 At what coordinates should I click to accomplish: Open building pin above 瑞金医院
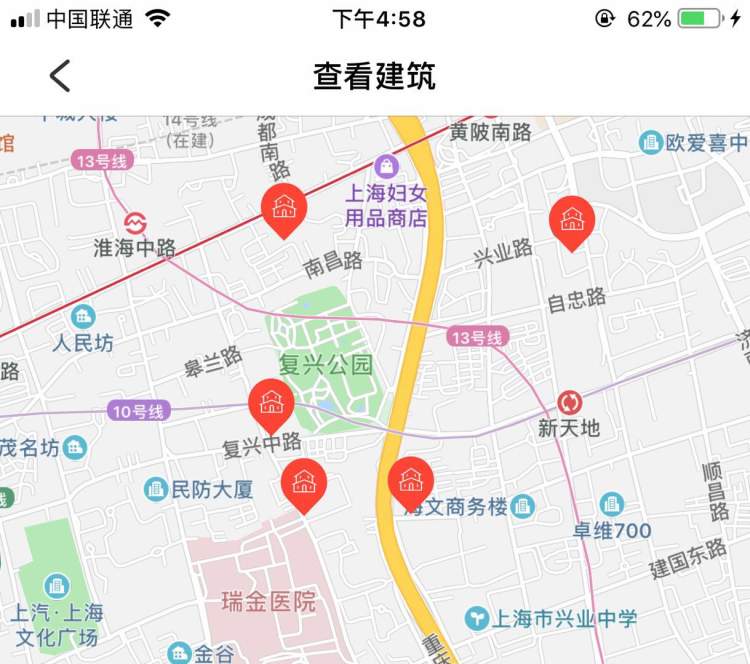(304, 483)
